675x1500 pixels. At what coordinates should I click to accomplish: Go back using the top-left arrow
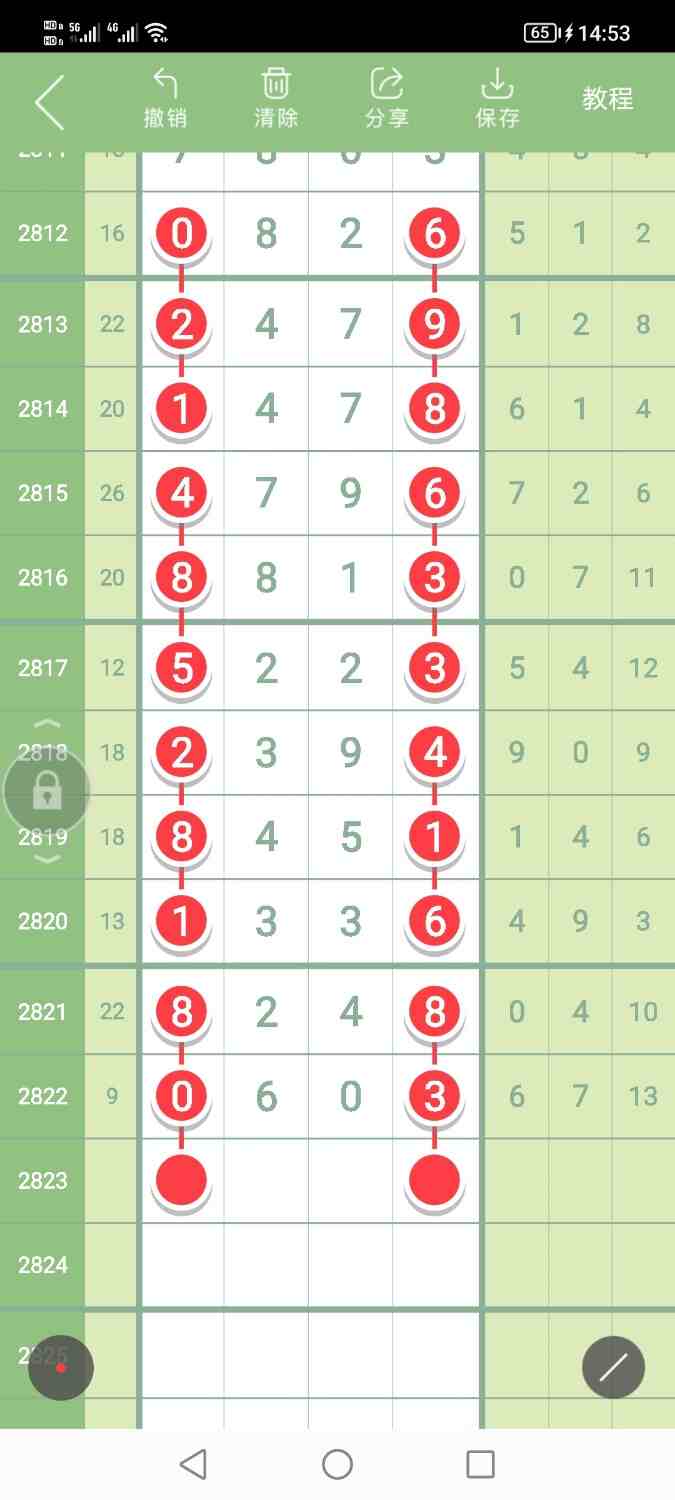point(49,101)
